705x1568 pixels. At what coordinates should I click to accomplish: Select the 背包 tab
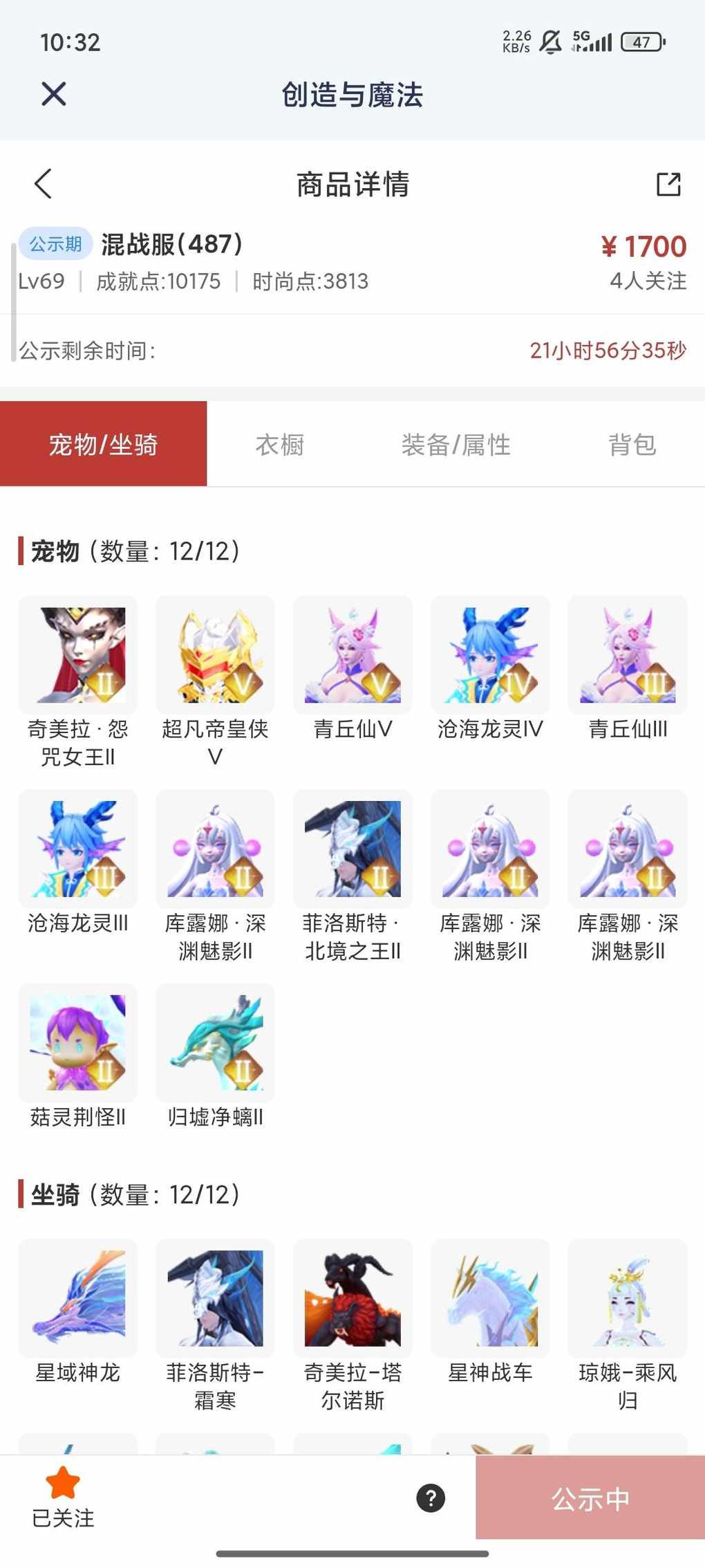tap(632, 445)
